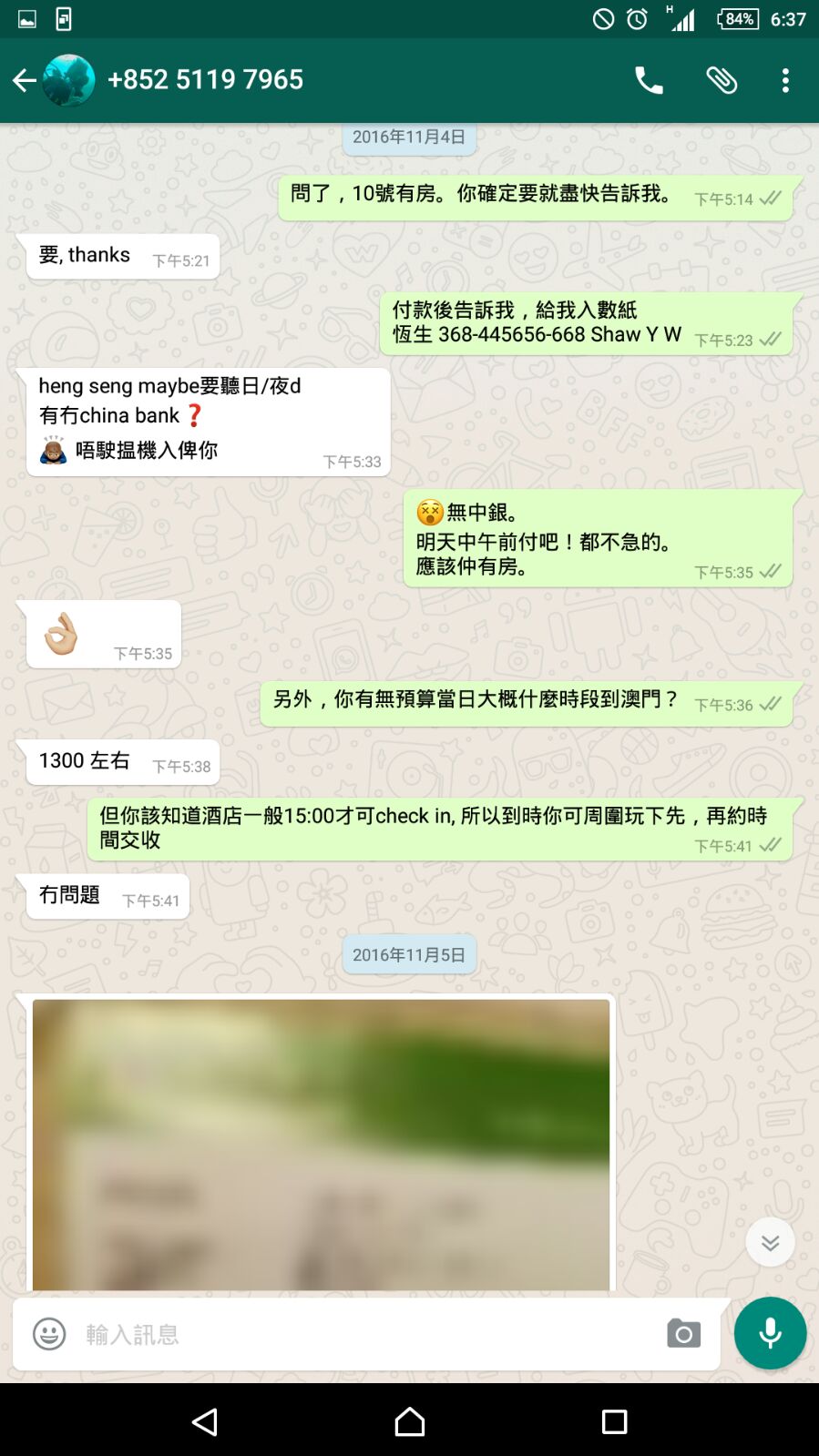Image resolution: width=819 pixels, height=1456 pixels.
Task: Open the emoji picker
Action: pyautogui.click(x=49, y=1334)
